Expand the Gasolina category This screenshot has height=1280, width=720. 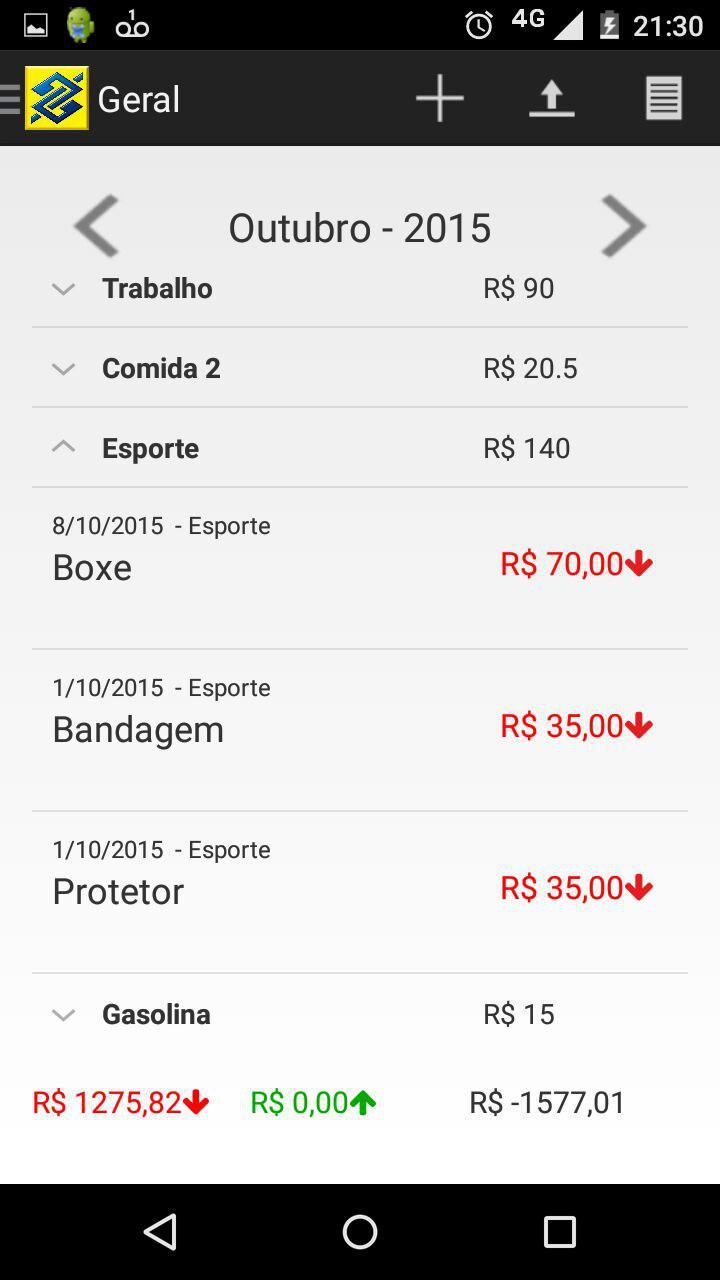pos(63,1015)
